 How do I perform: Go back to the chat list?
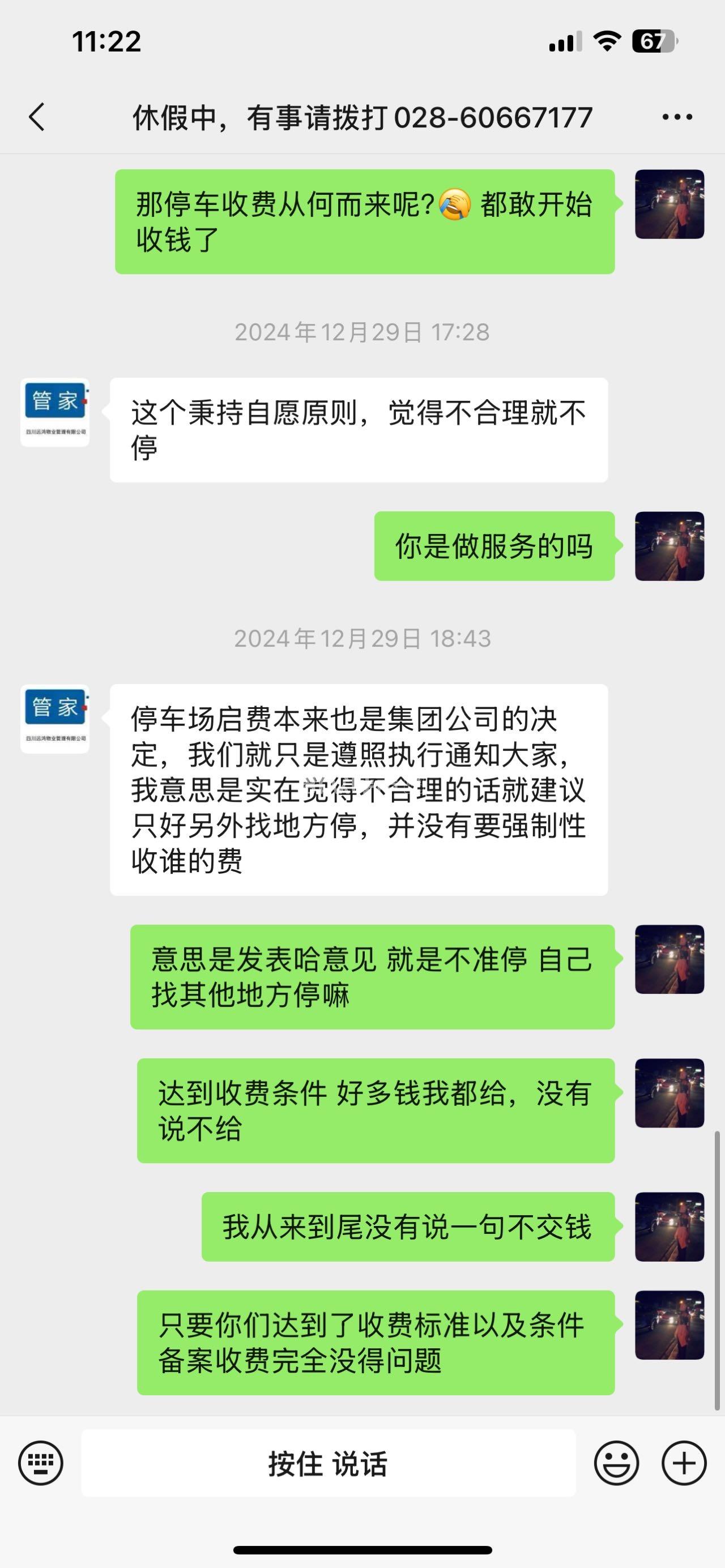(37, 117)
